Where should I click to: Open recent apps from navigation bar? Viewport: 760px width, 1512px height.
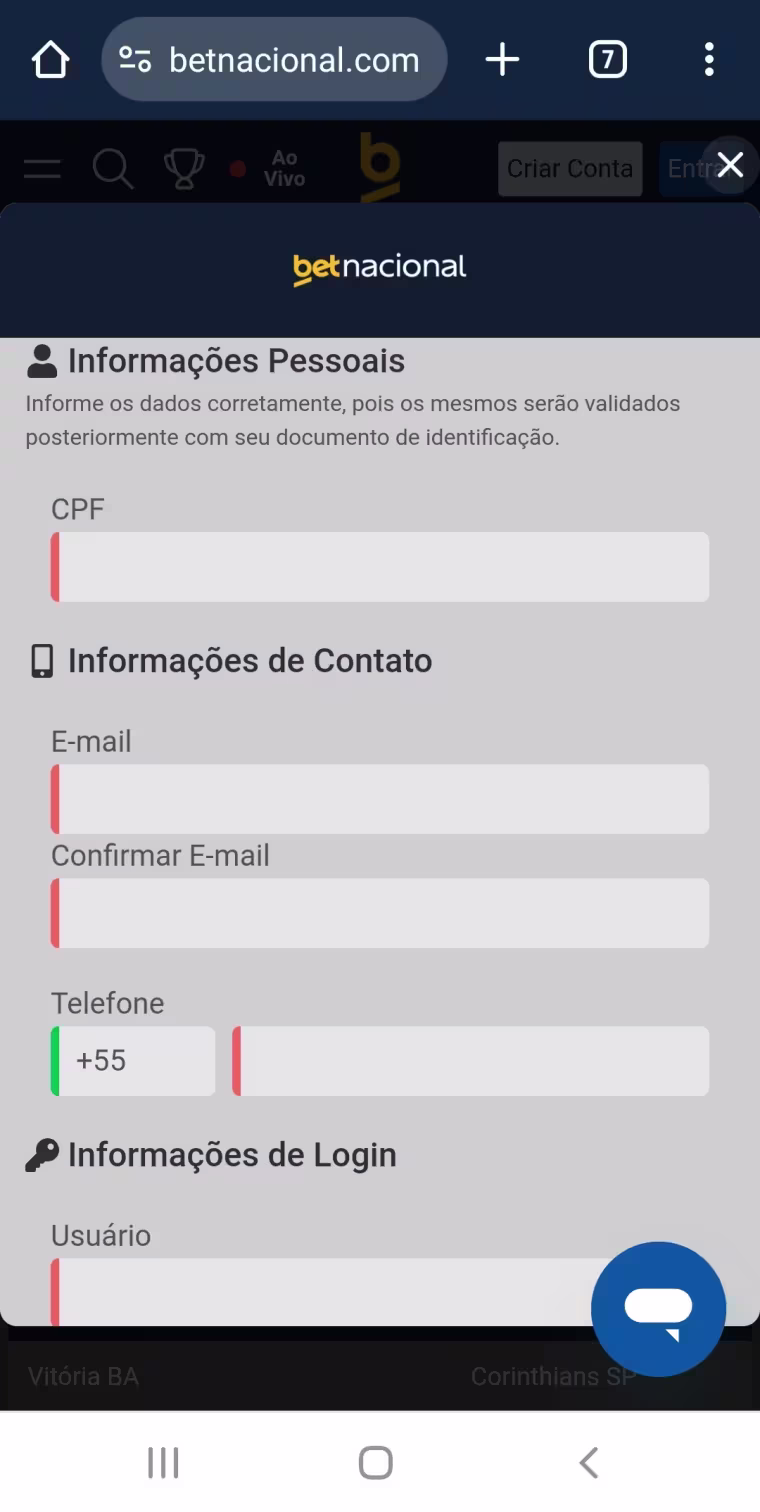click(x=163, y=1462)
